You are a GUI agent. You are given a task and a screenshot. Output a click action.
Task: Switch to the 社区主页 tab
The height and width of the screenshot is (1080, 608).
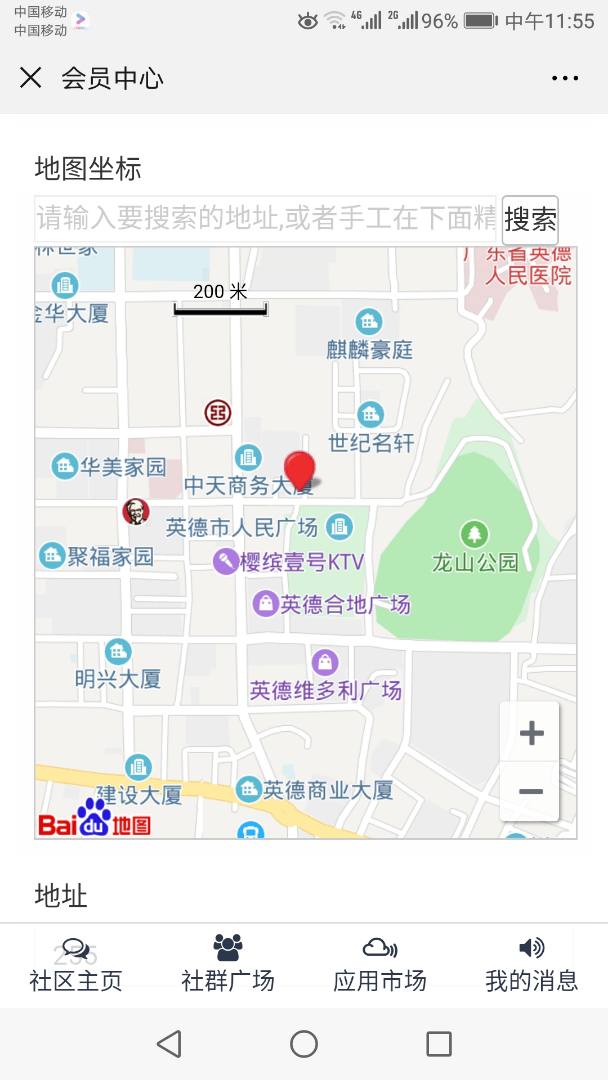(76, 965)
